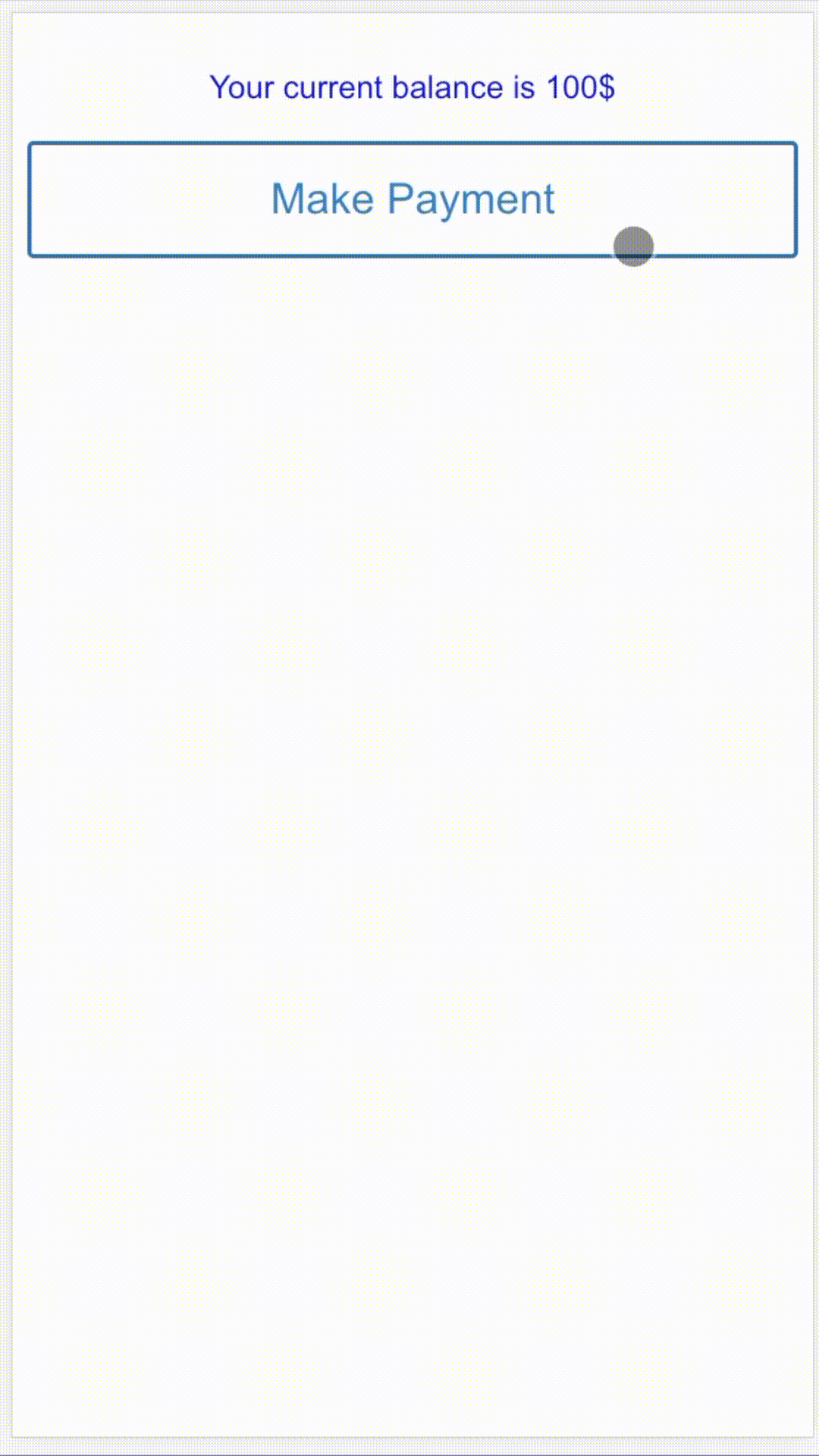Tap the Make Payment button

tap(413, 199)
